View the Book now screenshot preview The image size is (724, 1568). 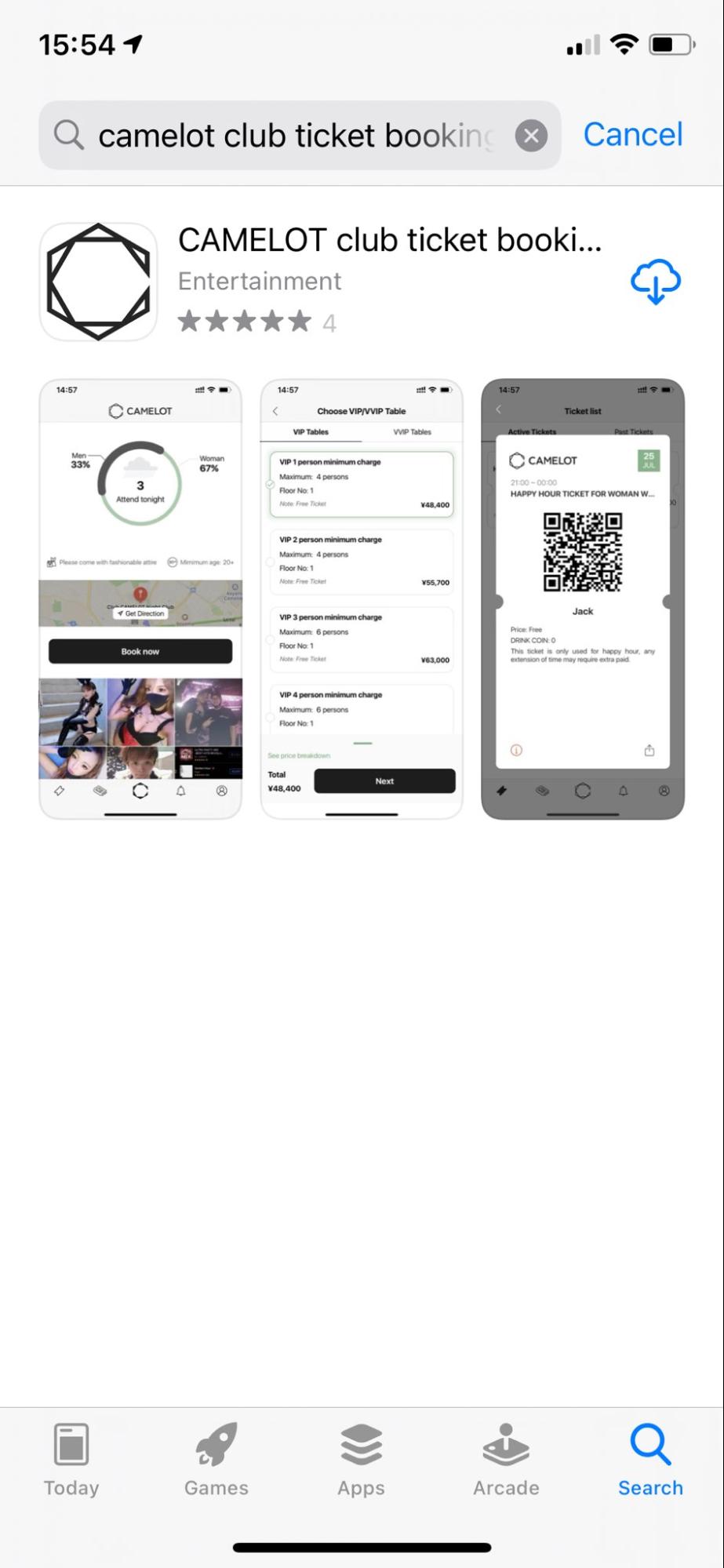point(140,599)
